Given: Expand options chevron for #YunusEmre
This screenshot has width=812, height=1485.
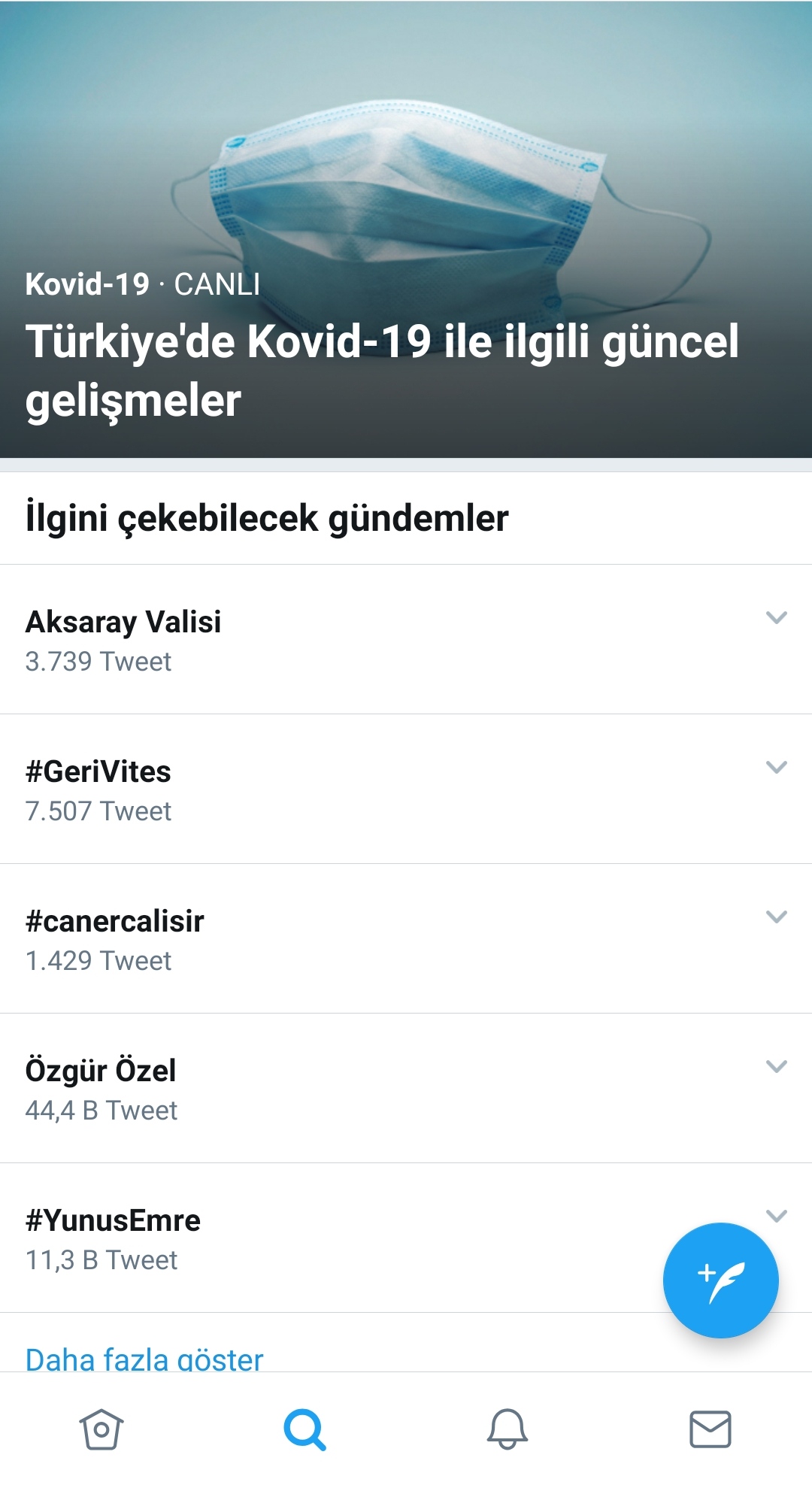Looking at the screenshot, I should 776,1216.
